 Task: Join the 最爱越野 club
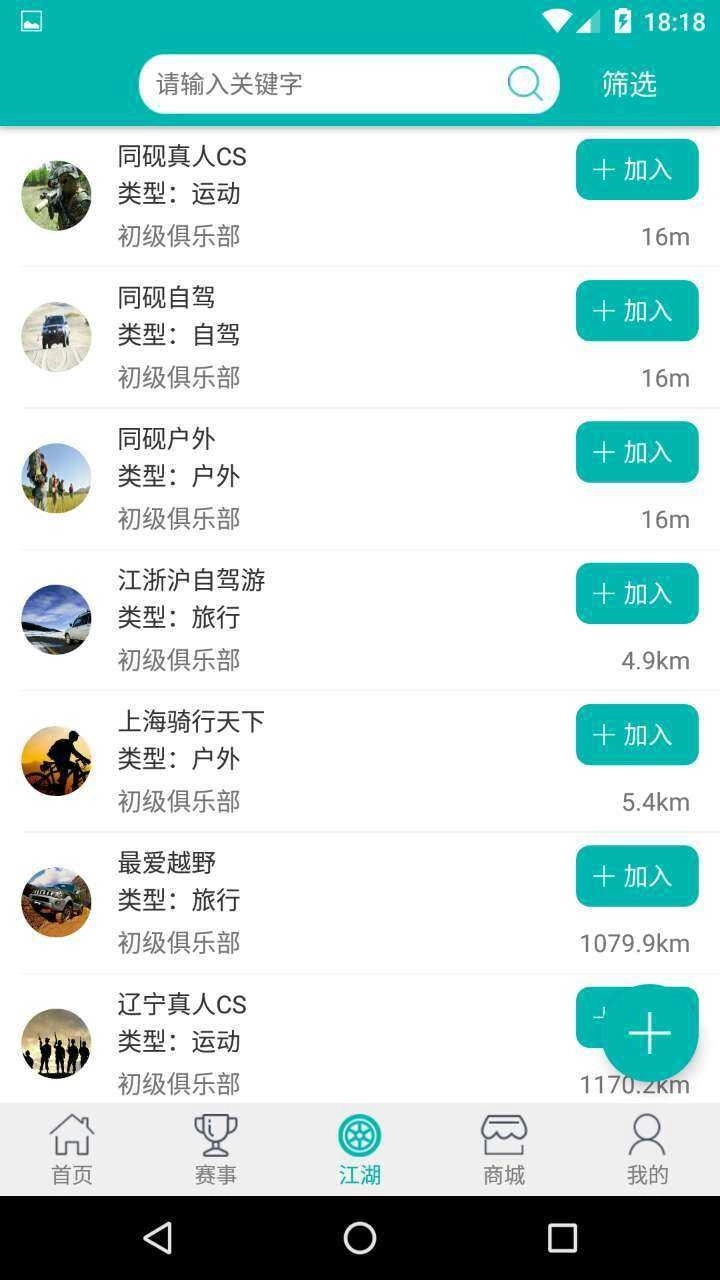pyautogui.click(x=637, y=876)
